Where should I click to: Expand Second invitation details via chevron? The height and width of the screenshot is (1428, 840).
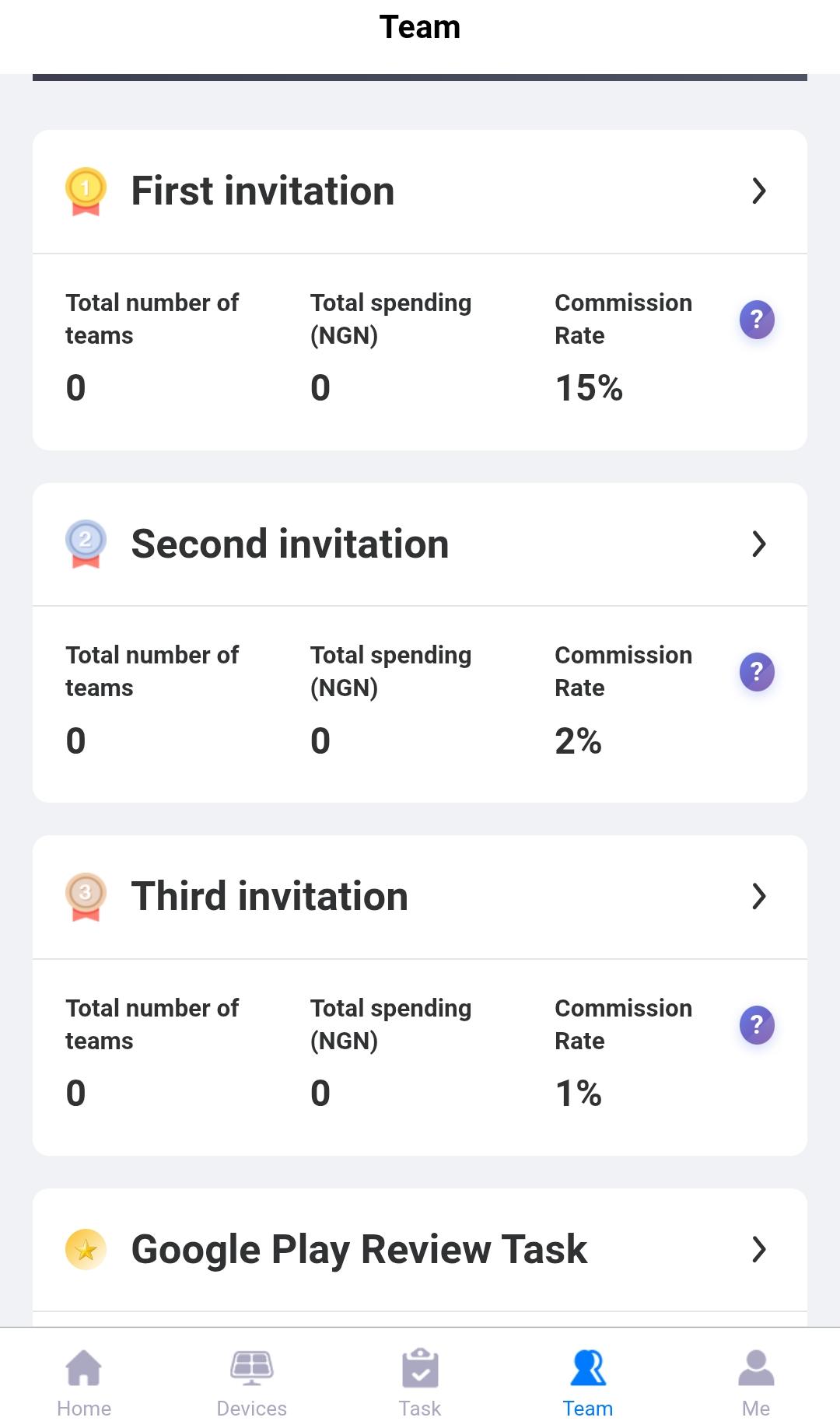758,544
